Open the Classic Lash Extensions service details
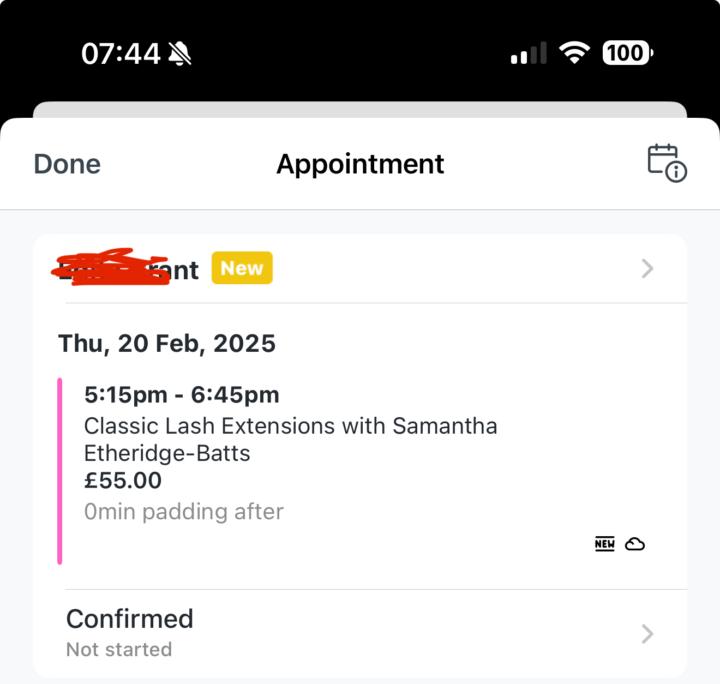The height and width of the screenshot is (684, 720). 290,439
